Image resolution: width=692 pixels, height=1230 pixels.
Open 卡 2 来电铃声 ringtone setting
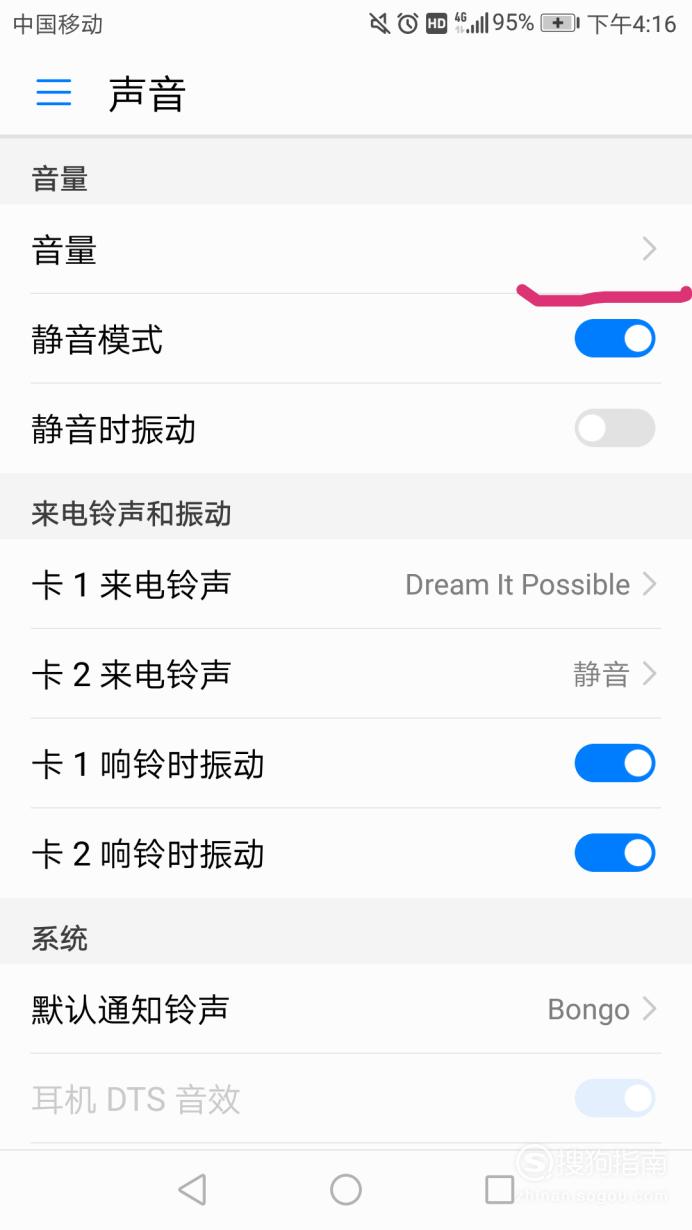(346, 674)
